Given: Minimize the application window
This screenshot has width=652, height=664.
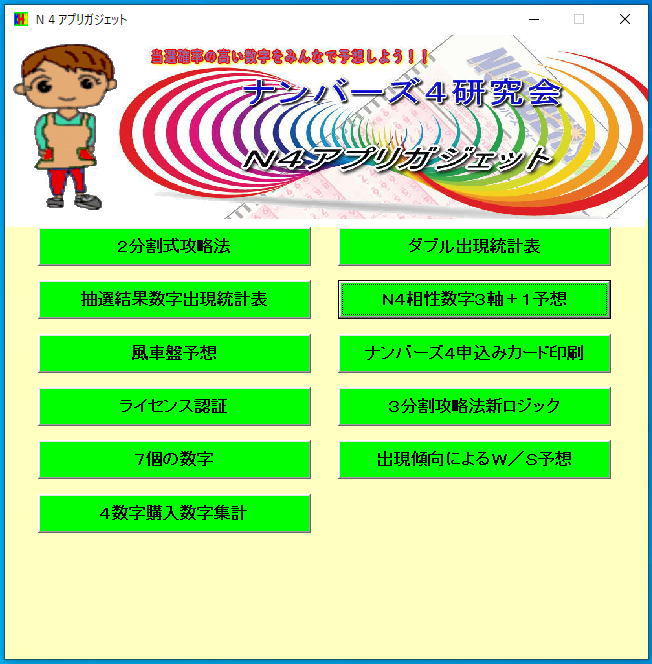Looking at the screenshot, I should 533,19.
